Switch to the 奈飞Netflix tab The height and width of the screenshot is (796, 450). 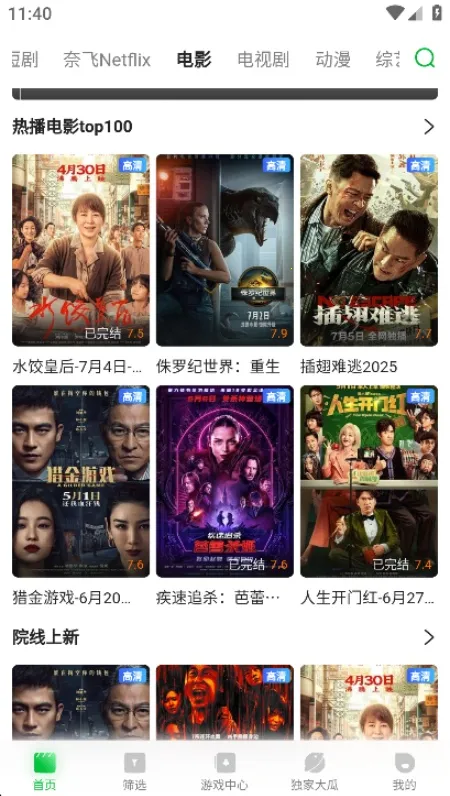(x=107, y=60)
